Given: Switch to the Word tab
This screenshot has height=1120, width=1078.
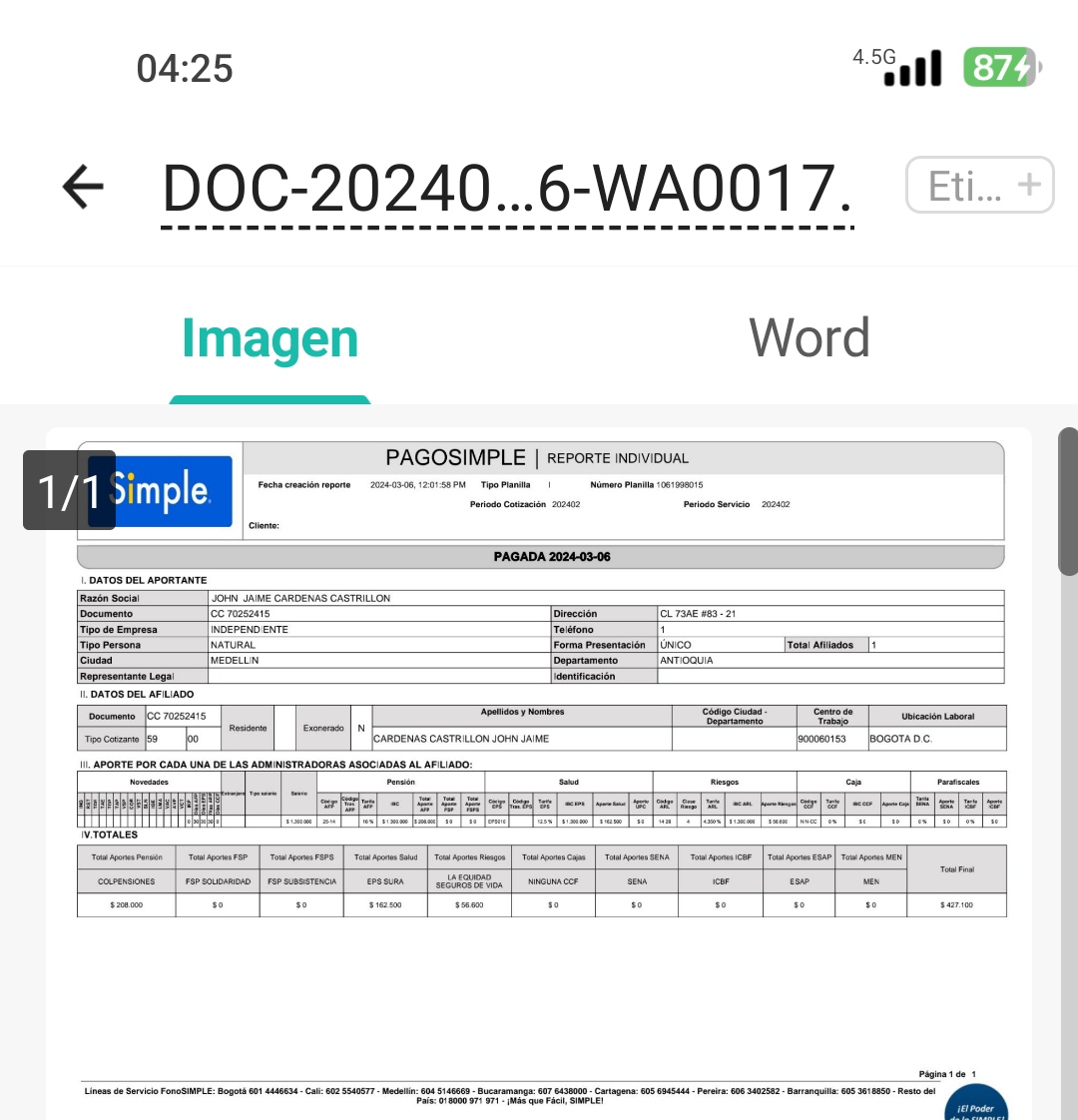Looking at the screenshot, I should tap(808, 339).
